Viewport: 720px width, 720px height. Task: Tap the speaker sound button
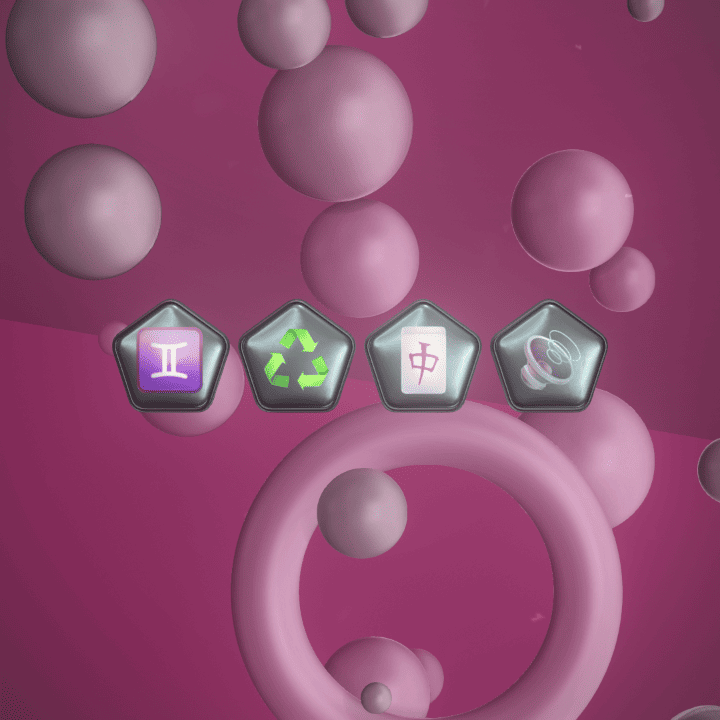pyautogui.click(x=549, y=359)
